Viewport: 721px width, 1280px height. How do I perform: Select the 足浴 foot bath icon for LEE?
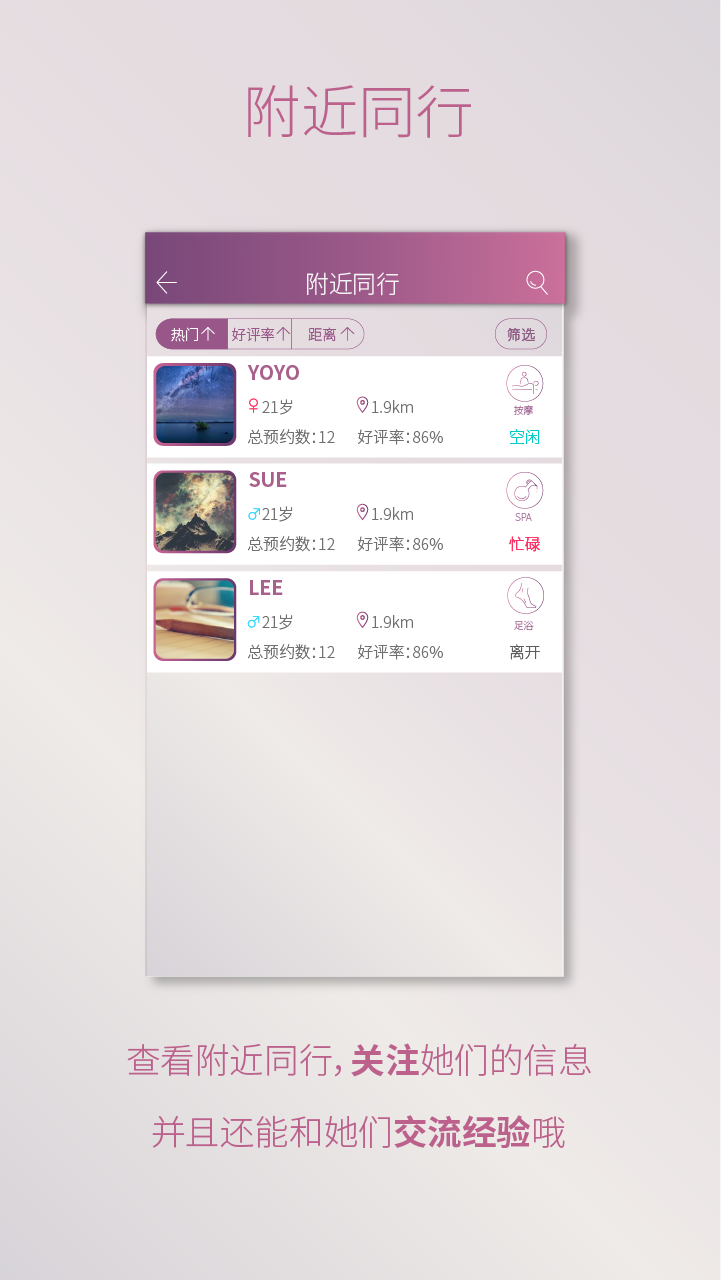pyautogui.click(x=524, y=597)
